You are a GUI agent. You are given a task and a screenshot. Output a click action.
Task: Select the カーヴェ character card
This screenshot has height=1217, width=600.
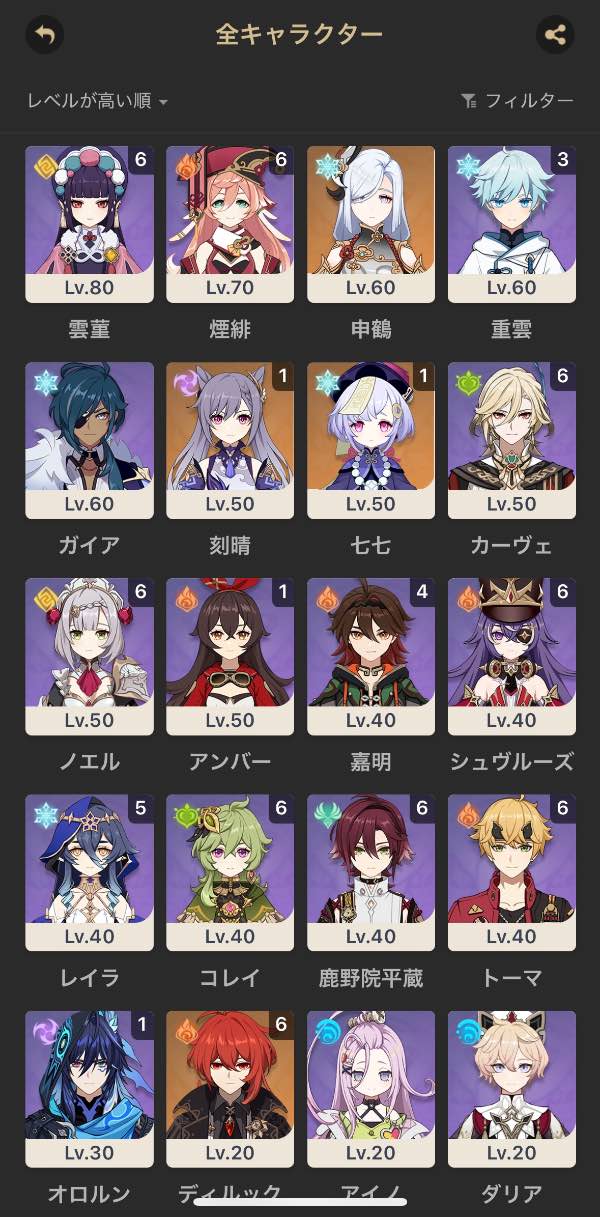(512, 440)
